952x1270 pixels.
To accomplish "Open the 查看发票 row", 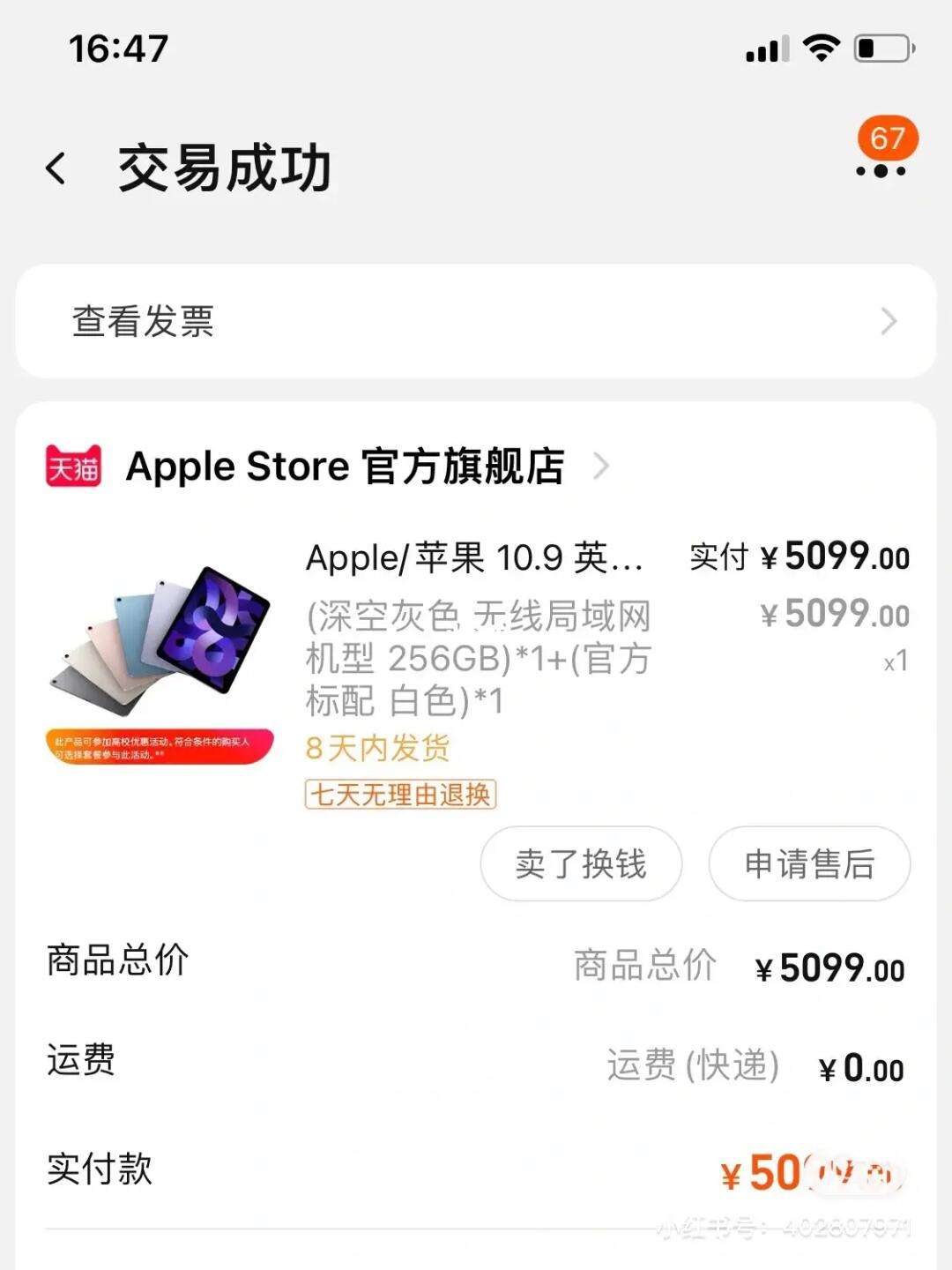I will [x=476, y=321].
